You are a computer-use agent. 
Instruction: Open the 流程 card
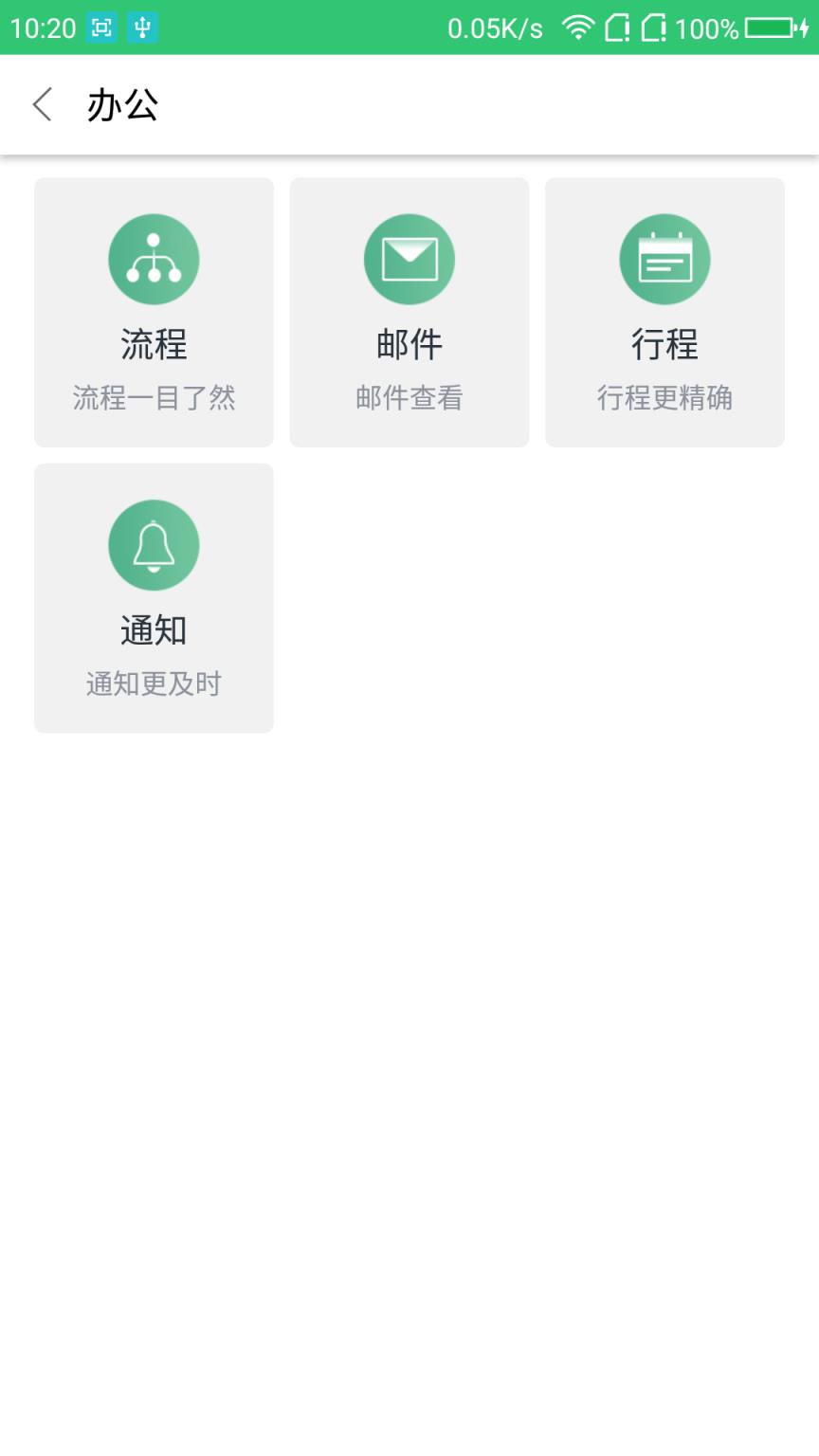153,311
